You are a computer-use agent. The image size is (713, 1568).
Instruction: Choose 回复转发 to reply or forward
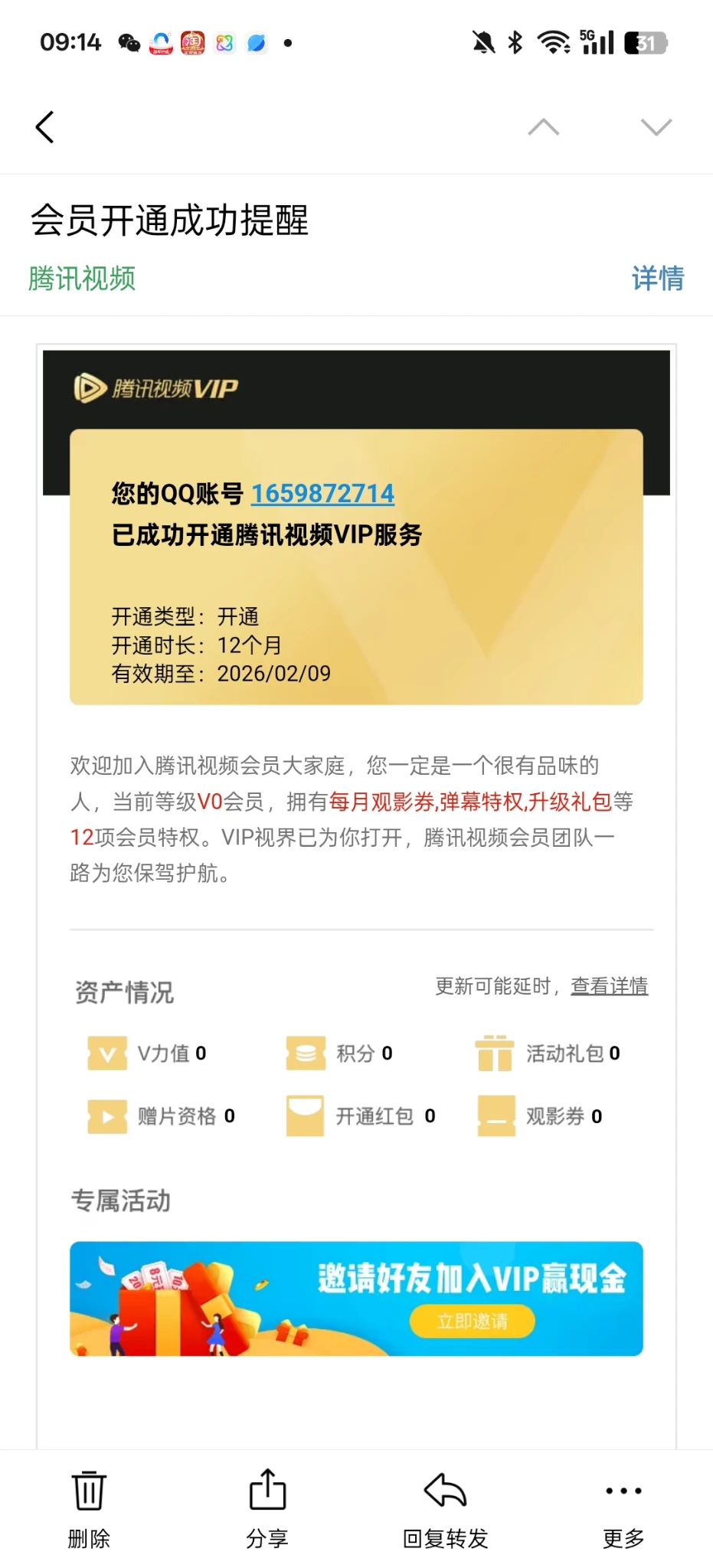[445, 1507]
